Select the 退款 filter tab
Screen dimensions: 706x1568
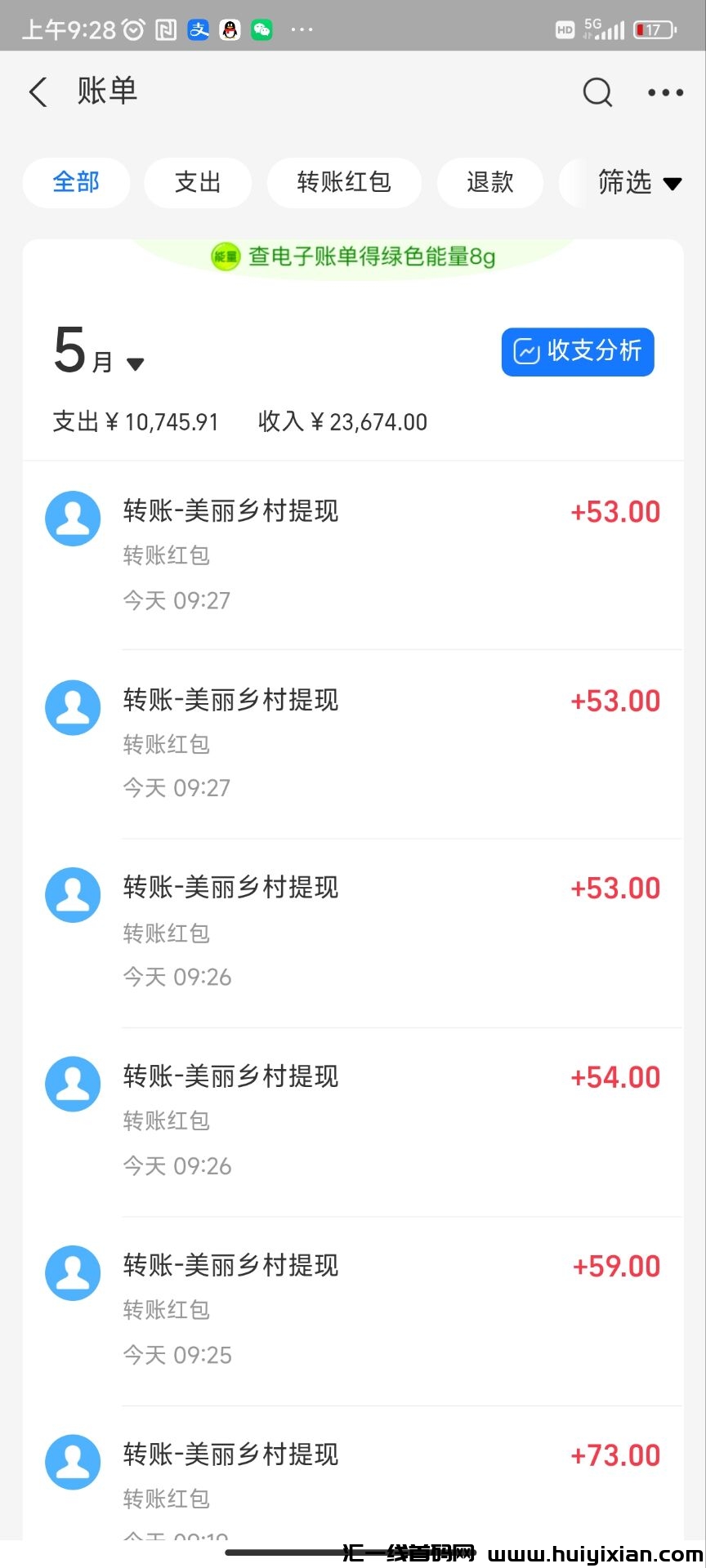coord(490,183)
